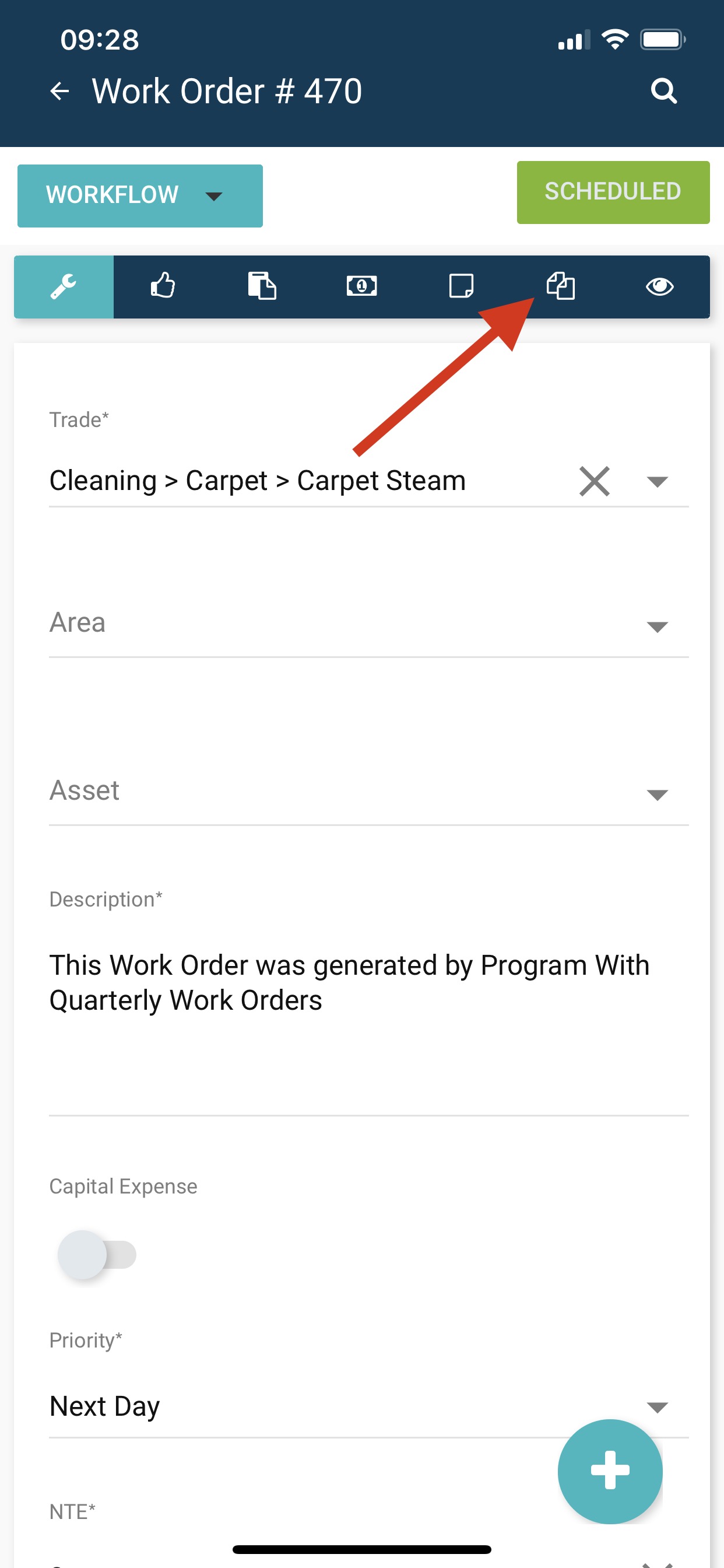Open the paste documents tab
The image size is (724, 1568).
coord(262,286)
